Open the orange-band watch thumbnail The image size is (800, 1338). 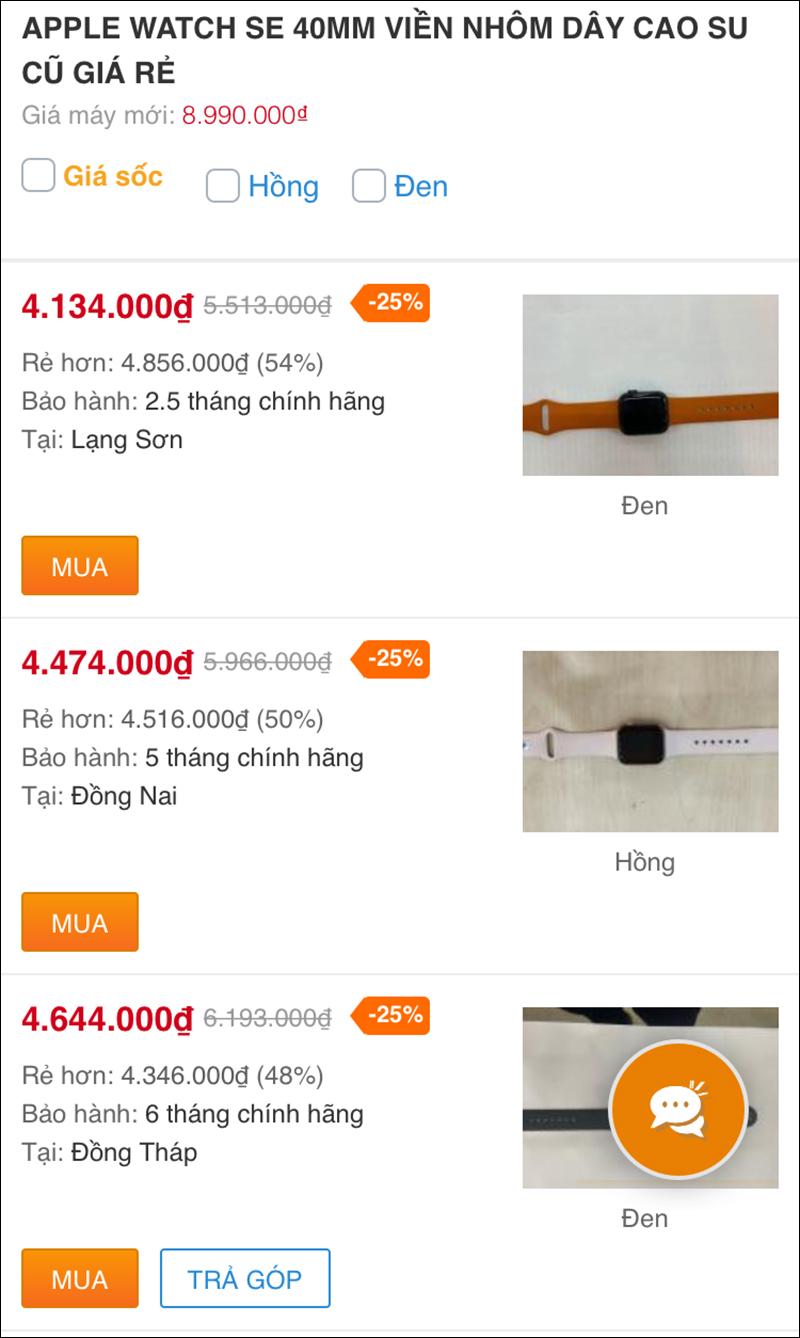(x=649, y=384)
